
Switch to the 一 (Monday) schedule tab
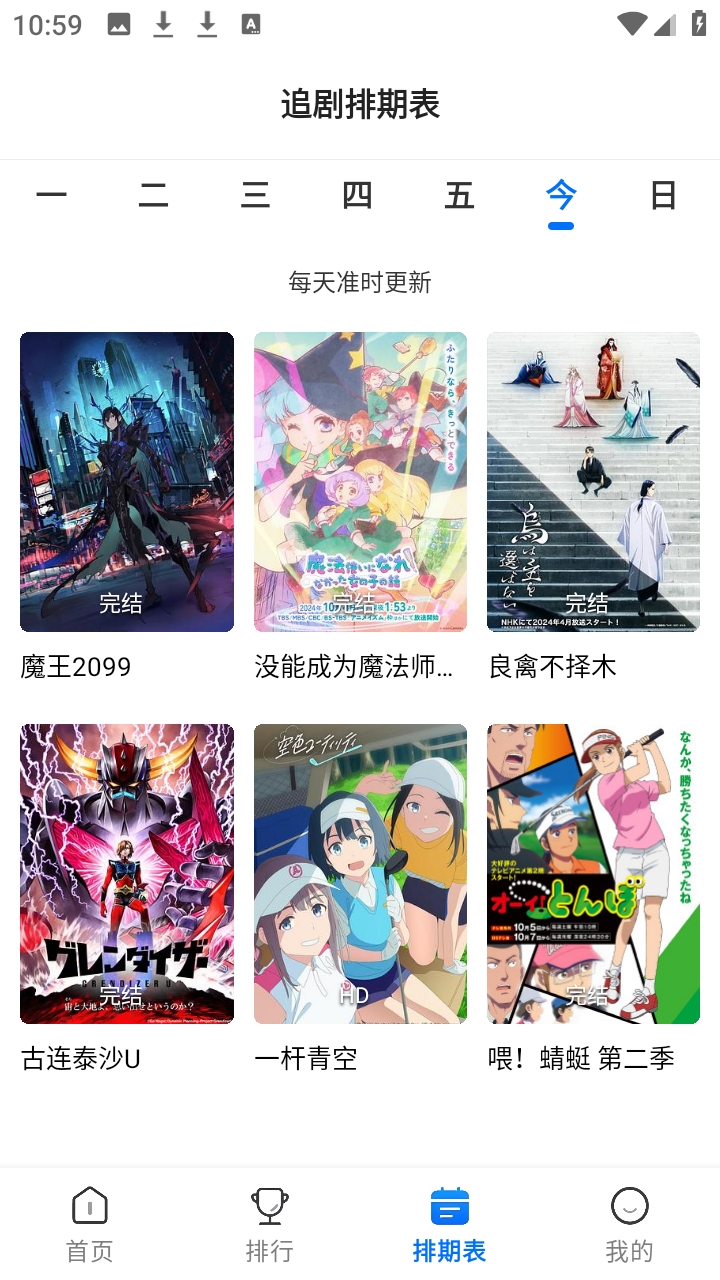point(51,195)
